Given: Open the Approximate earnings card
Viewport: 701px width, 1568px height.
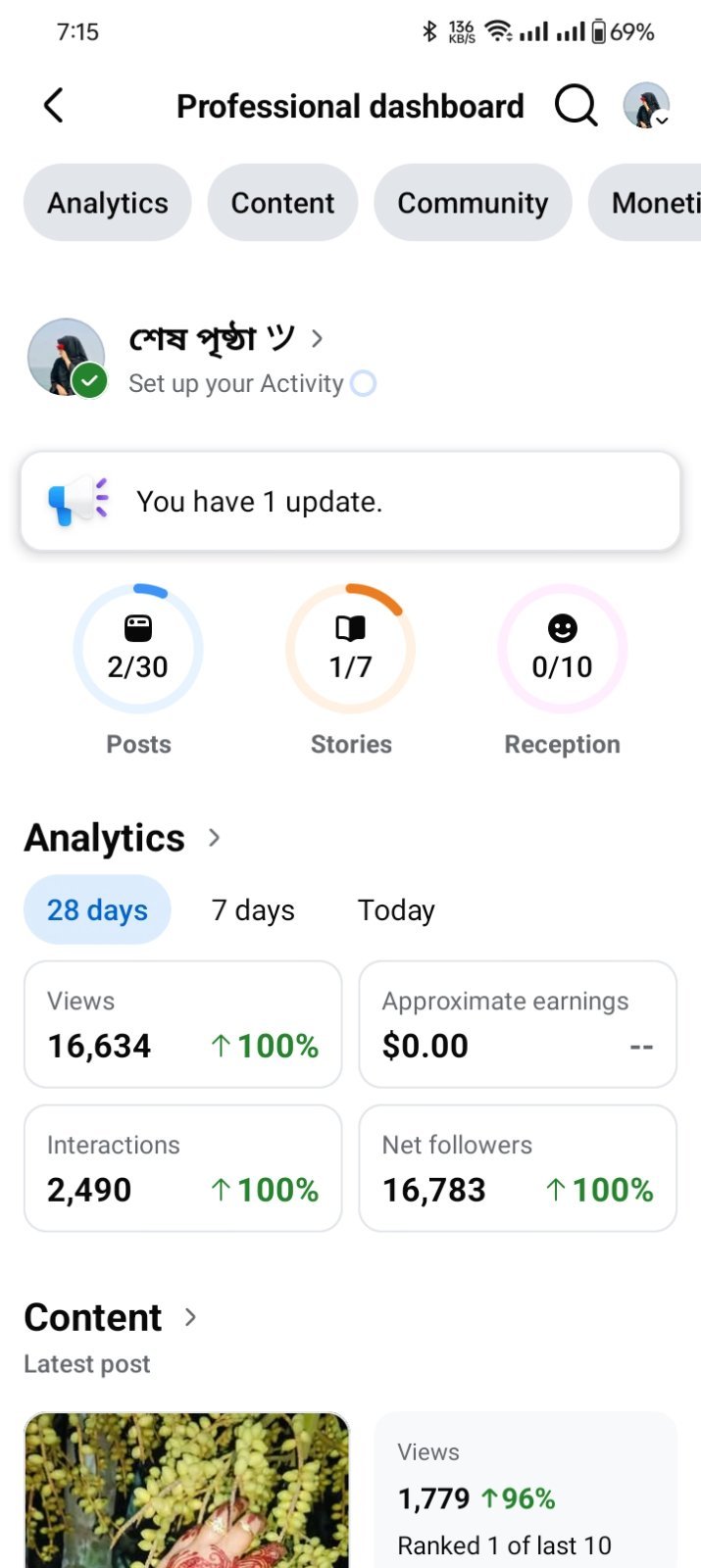Looking at the screenshot, I should [518, 1024].
